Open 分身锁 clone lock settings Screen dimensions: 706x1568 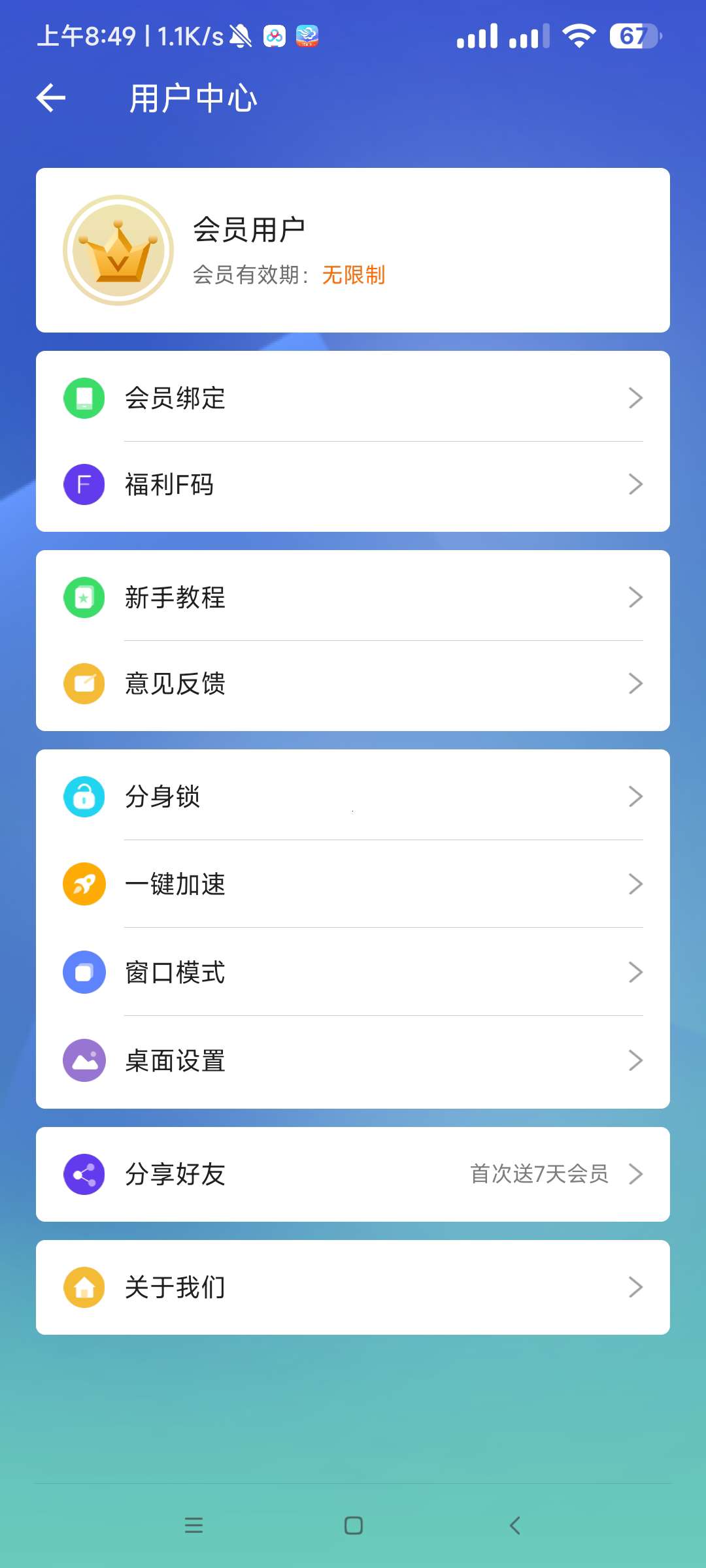tap(353, 796)
